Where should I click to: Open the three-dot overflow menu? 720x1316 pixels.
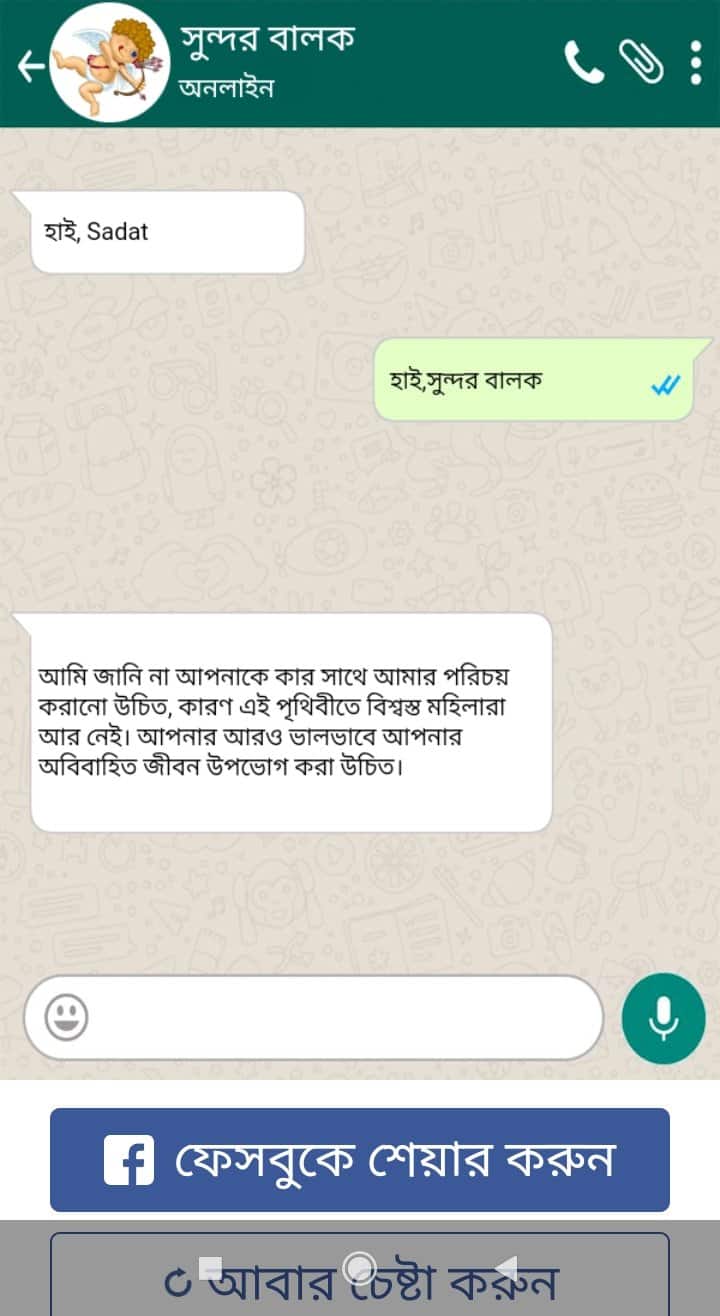[696, 62]
